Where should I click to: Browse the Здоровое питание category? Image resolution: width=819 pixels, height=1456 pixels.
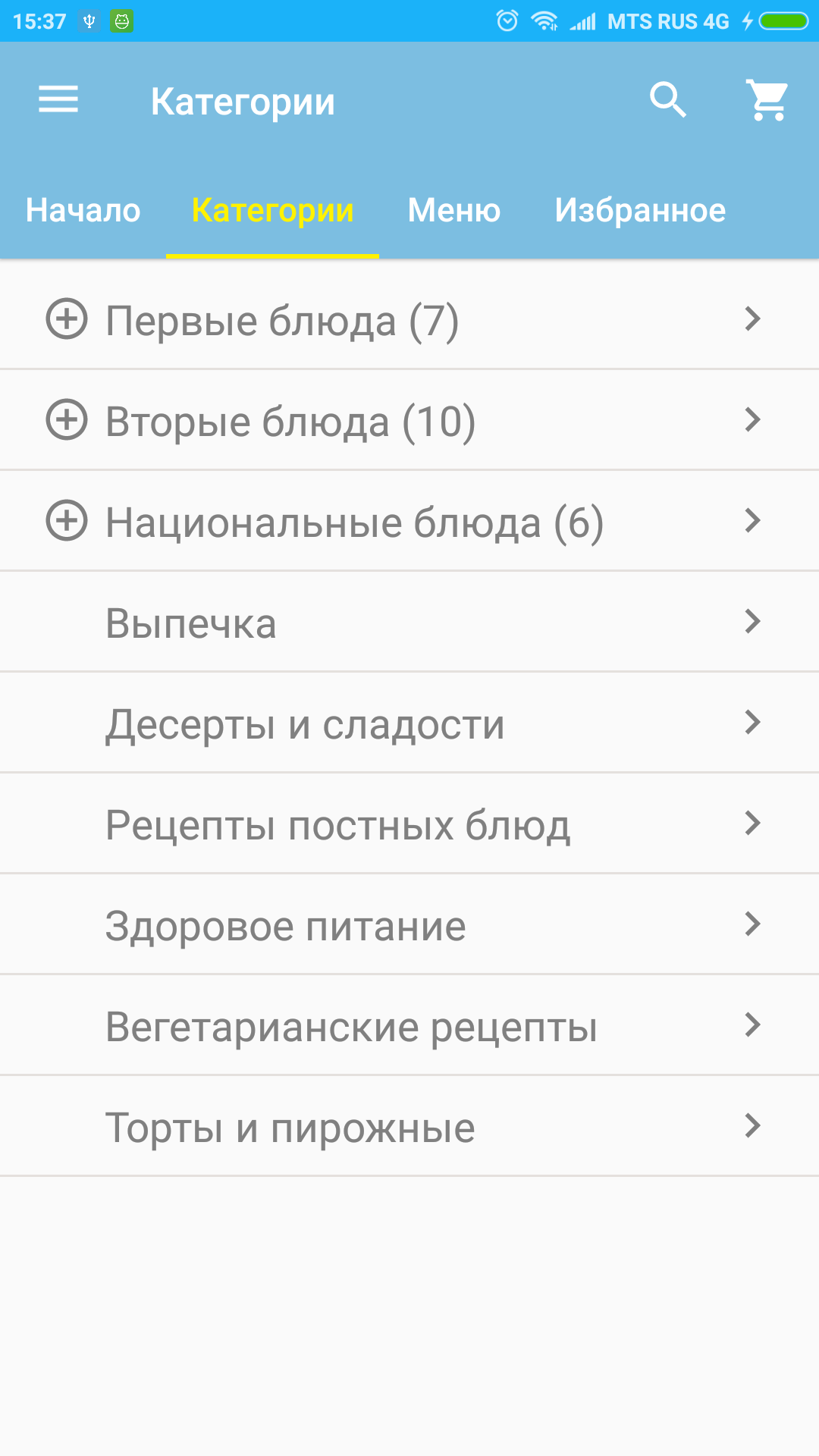tap(285, 926)
